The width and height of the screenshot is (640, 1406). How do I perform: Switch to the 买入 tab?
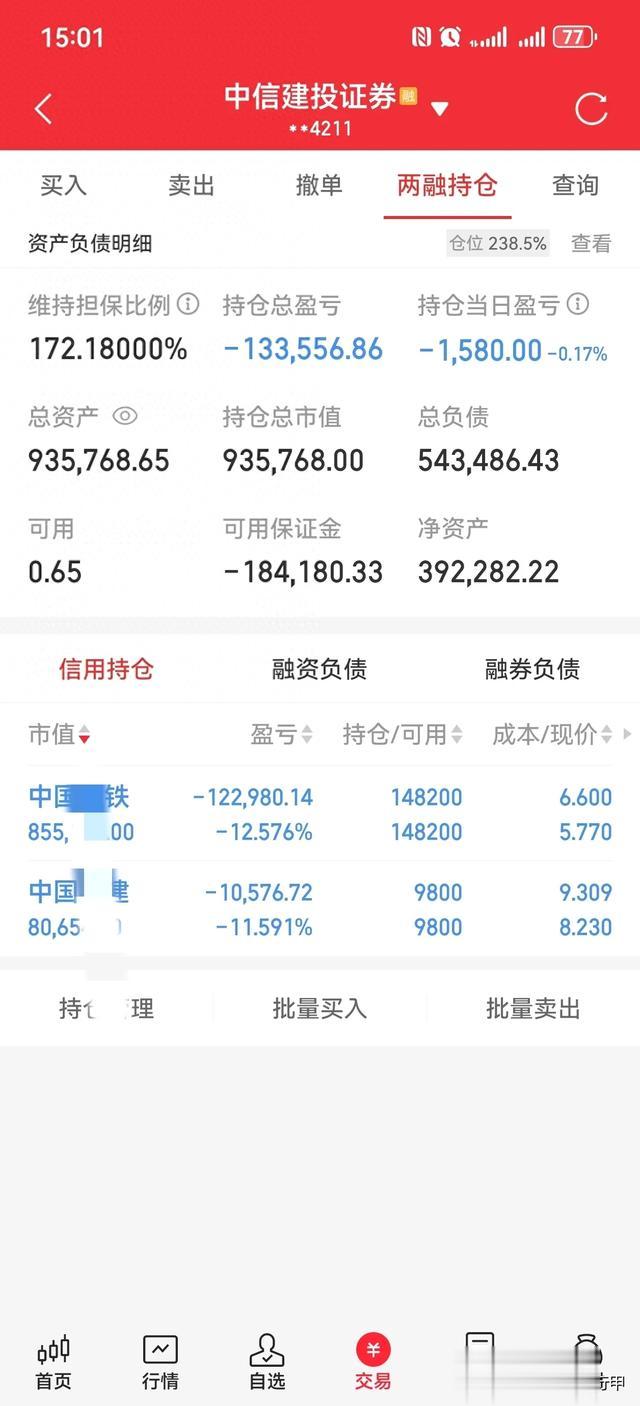coord(64,185)
